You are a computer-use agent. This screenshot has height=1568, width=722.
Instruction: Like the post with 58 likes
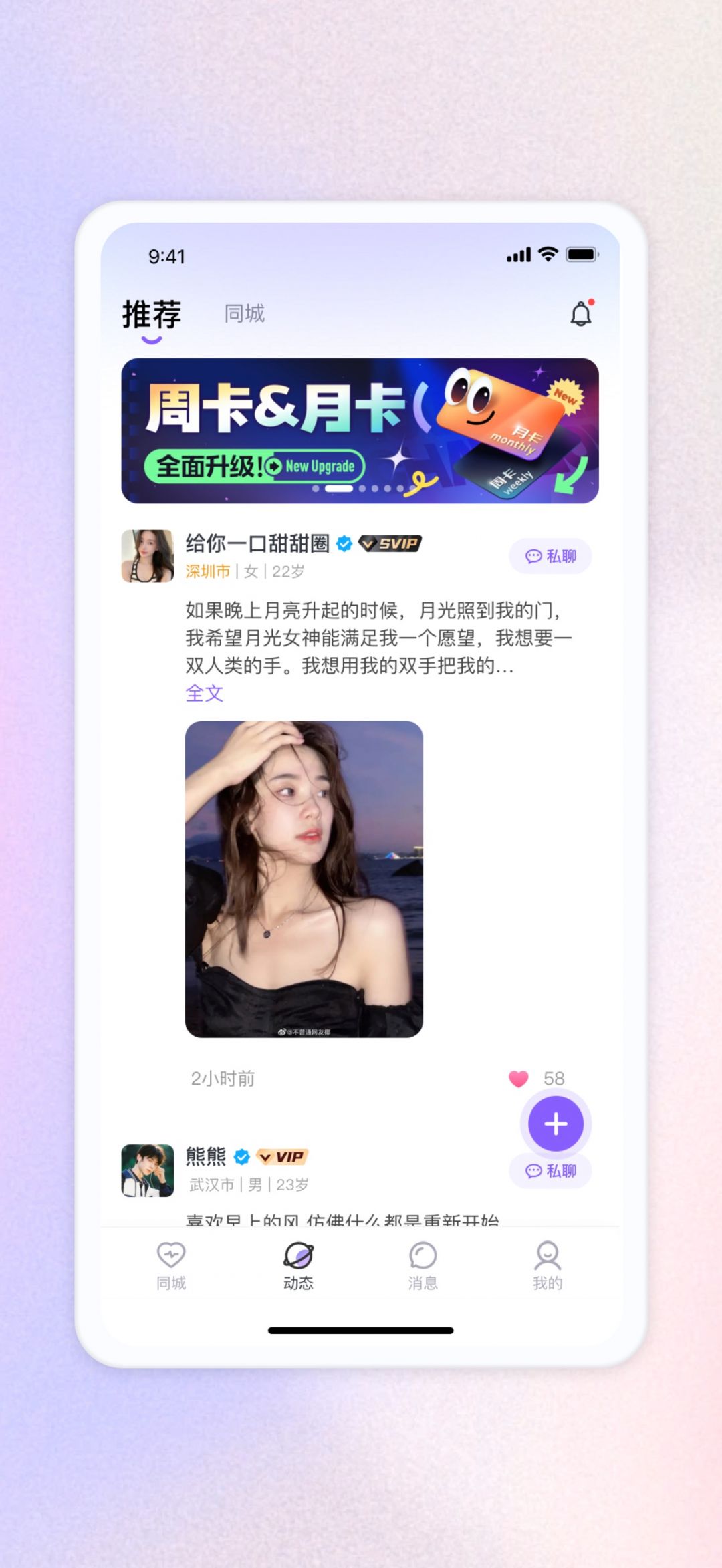tap(519, 1079)
